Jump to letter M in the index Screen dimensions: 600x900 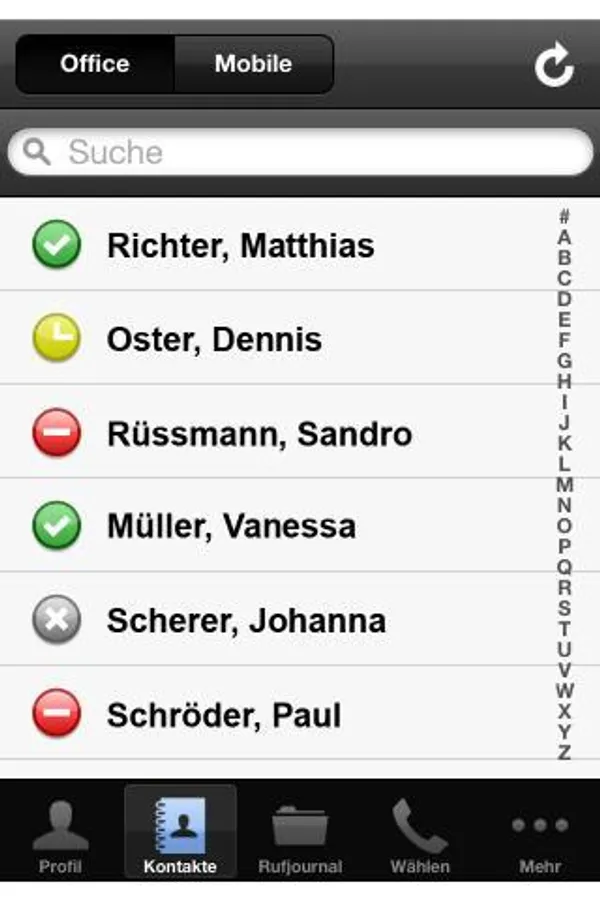565,485
